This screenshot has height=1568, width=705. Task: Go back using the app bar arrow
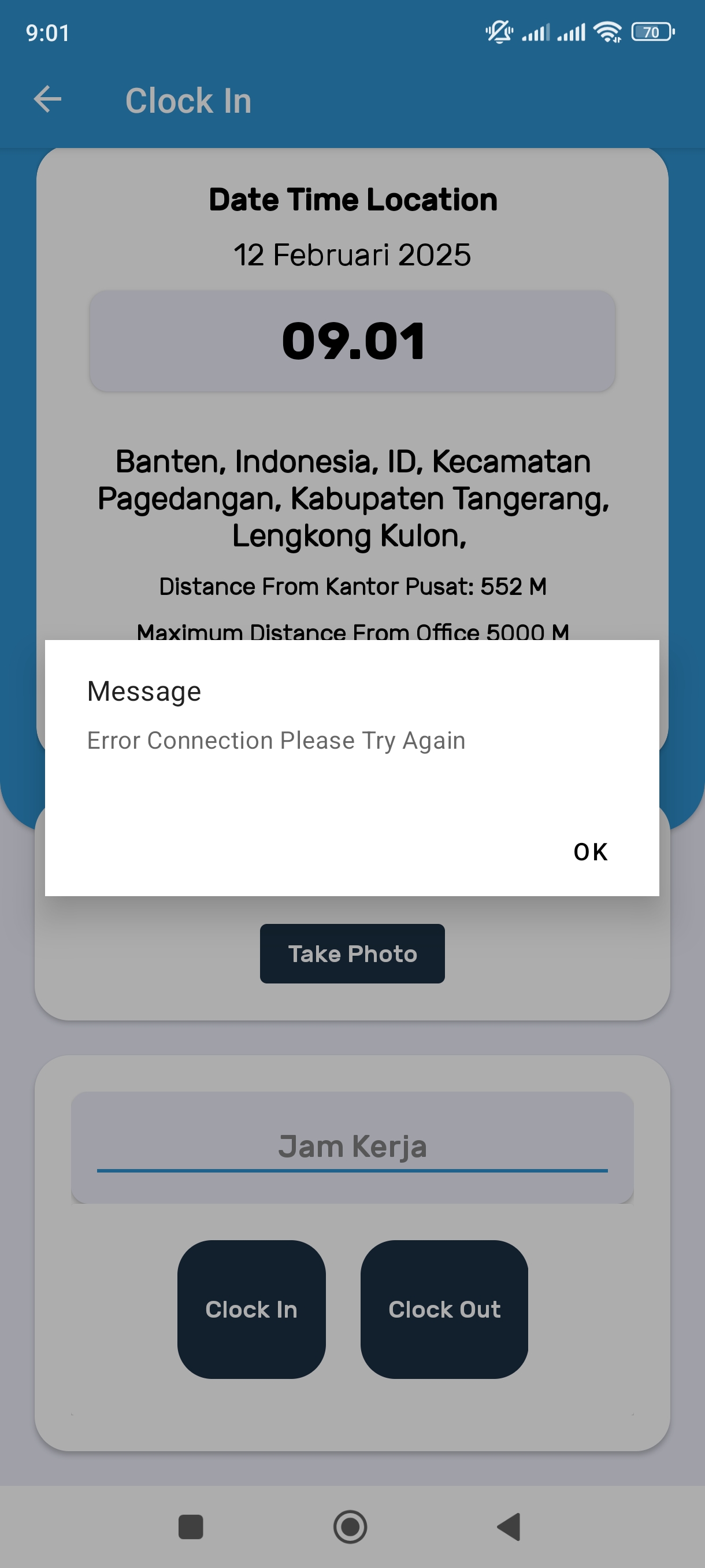pos(47,99)
